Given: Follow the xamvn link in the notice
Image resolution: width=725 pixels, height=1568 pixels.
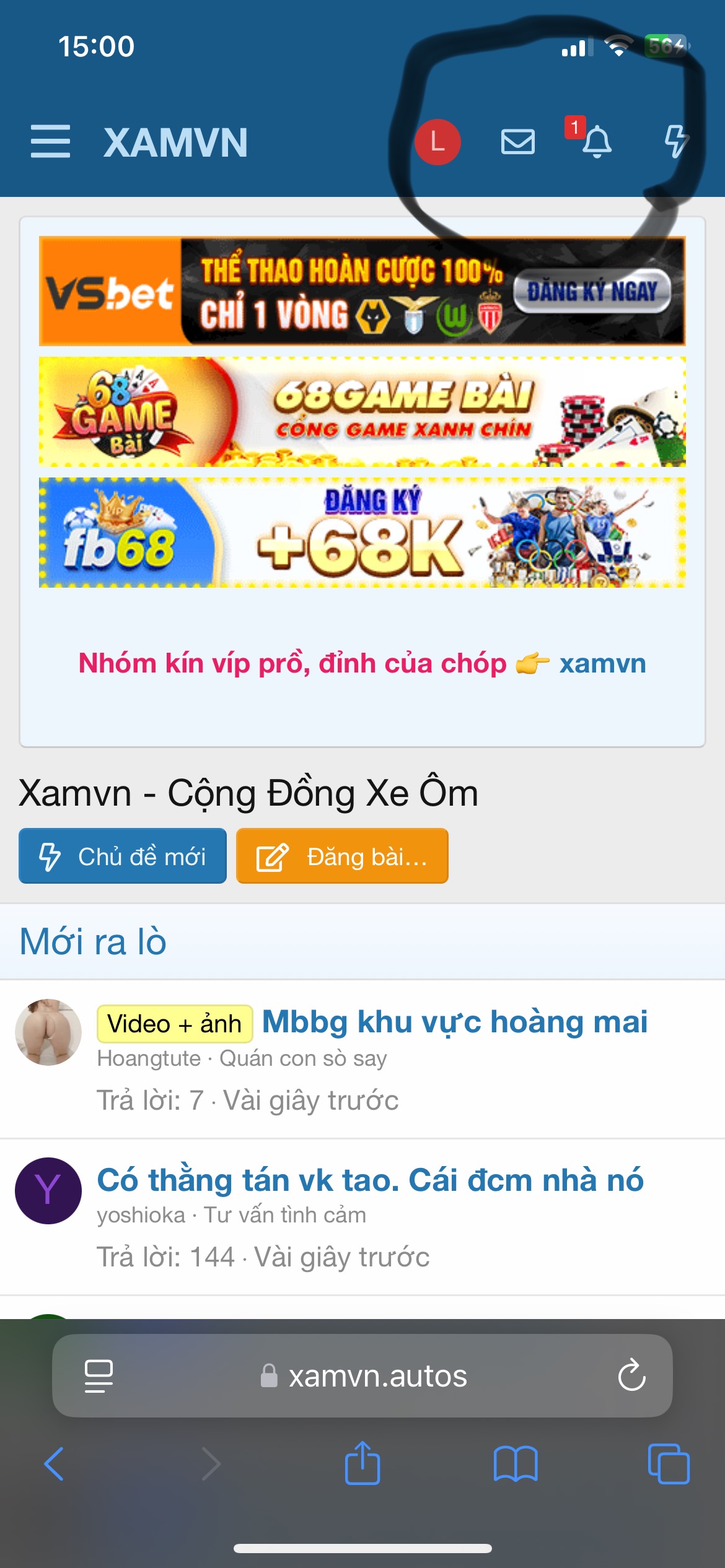Looking at the screenshot, I should tap(602, 663).
